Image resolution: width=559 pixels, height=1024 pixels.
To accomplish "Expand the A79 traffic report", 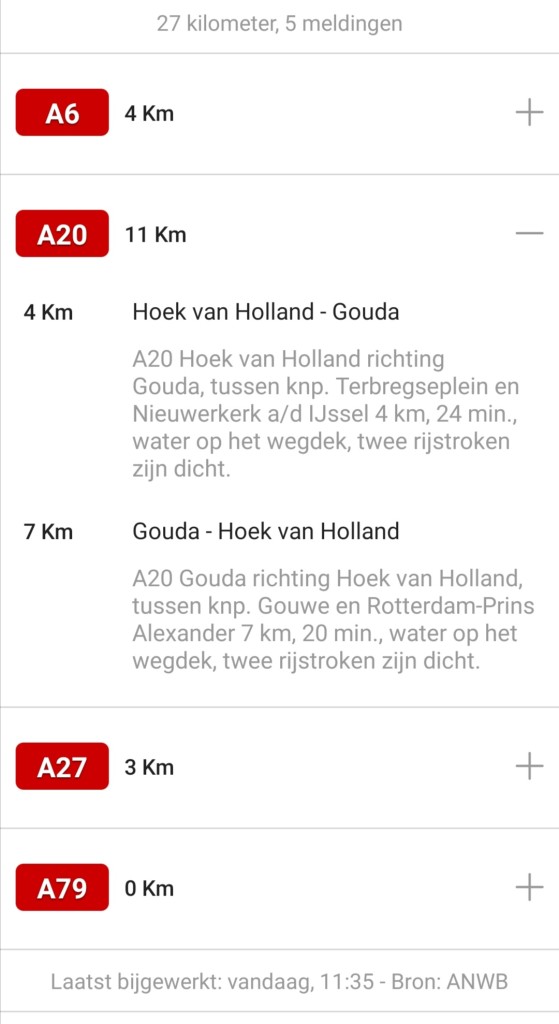I will [529, 888].
